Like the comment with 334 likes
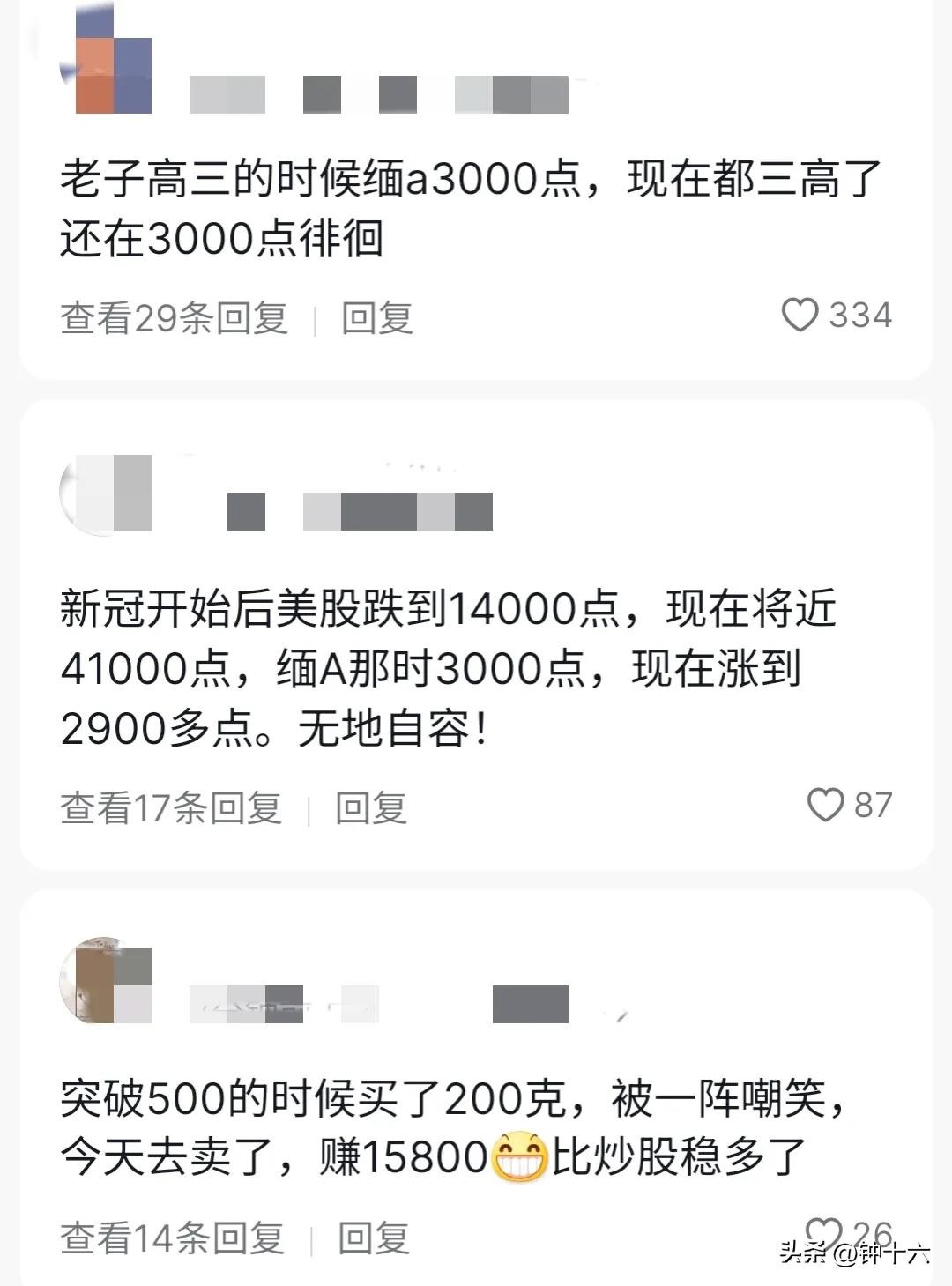Screen dimensions: 952x1286 pos(800,315)
